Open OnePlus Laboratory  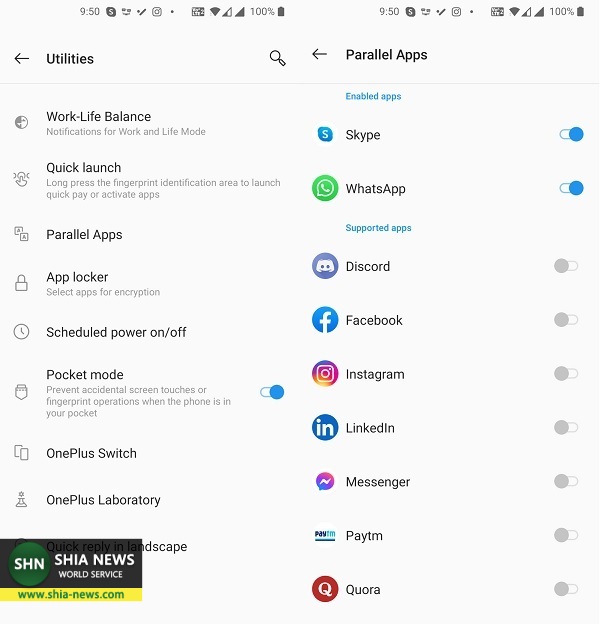click(x=103, y=500)
